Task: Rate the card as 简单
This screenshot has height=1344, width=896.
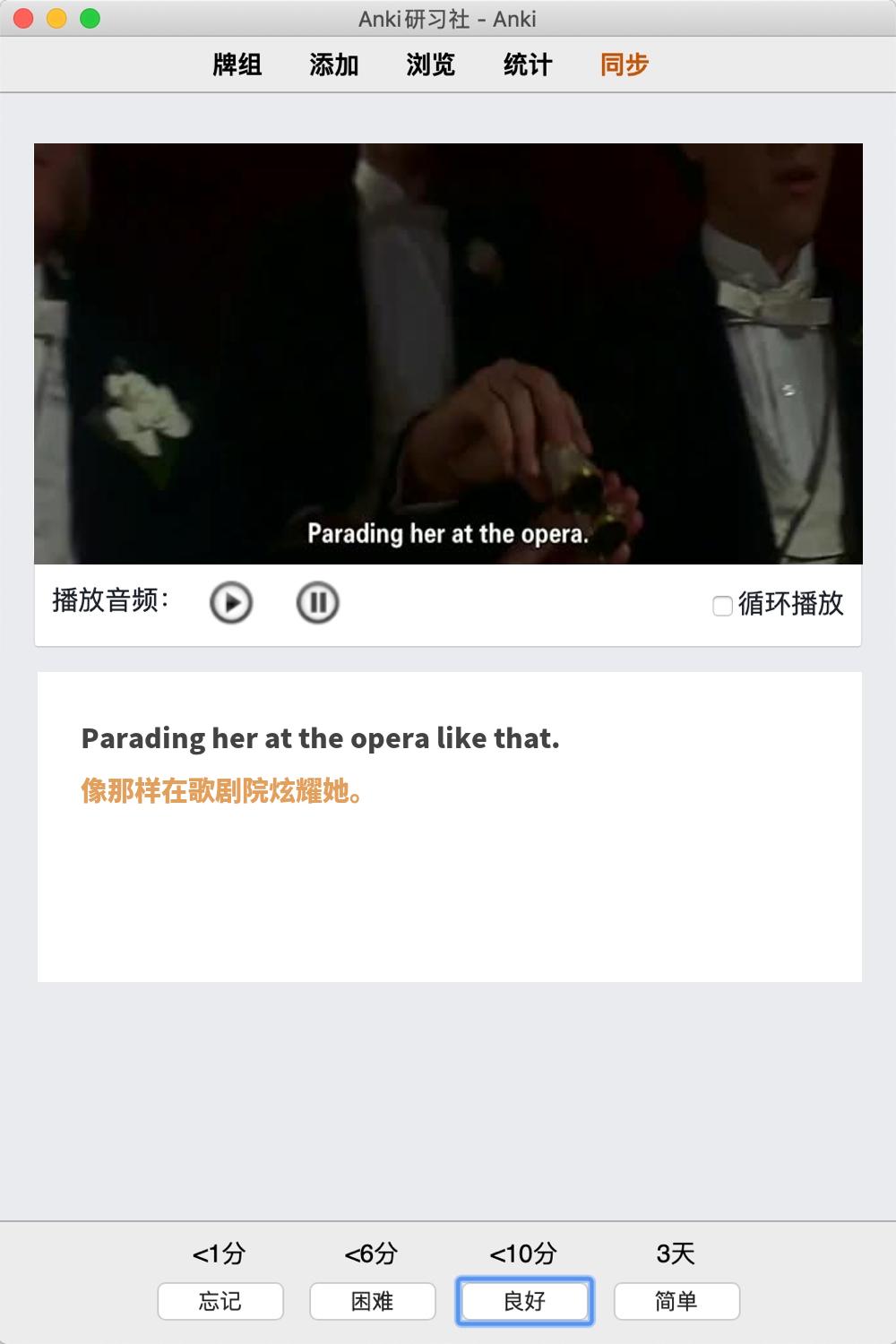Action: 676,1301
